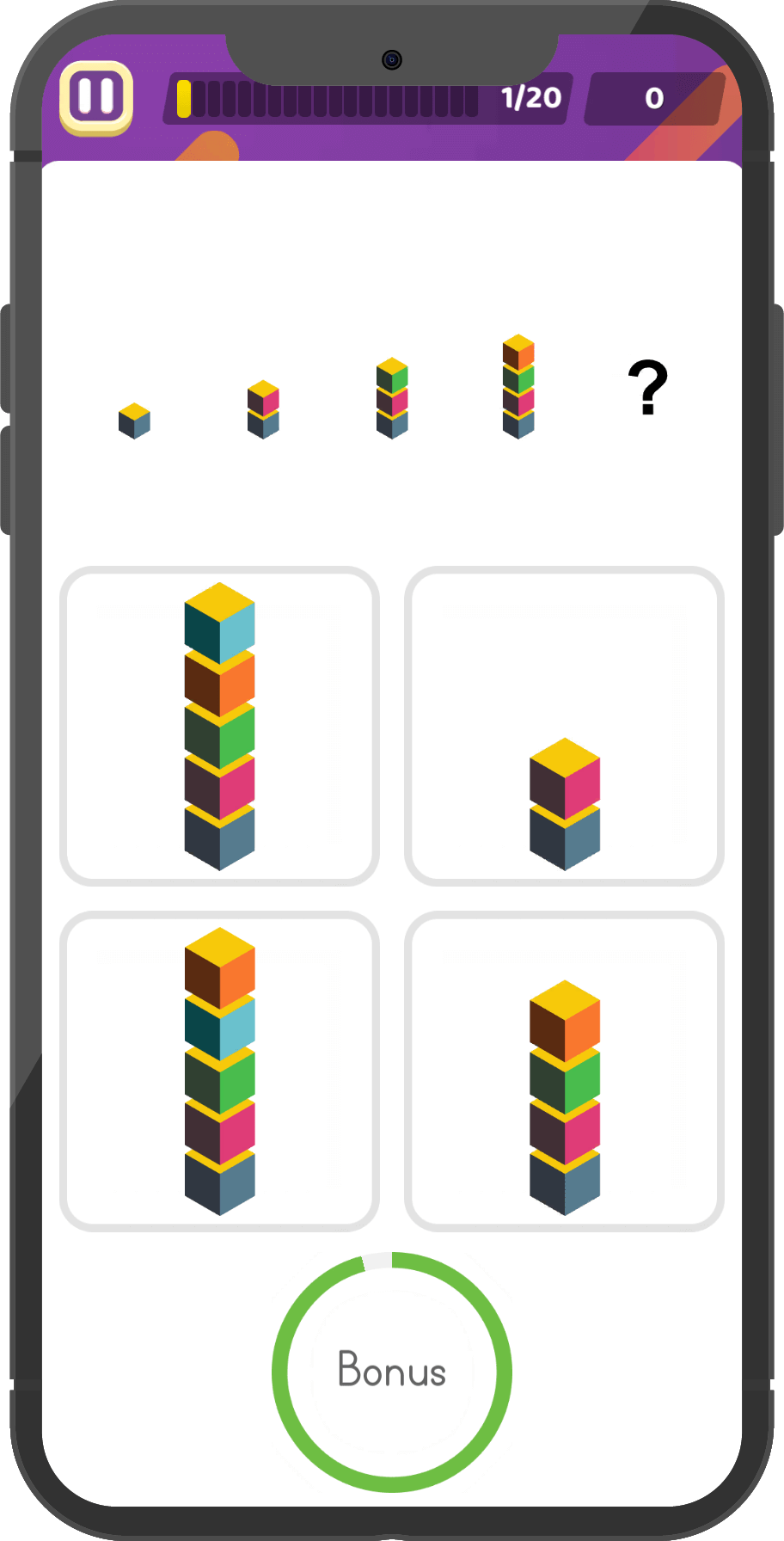Pause the game
Screen dimensions: 784x1541
pos(96,97)
